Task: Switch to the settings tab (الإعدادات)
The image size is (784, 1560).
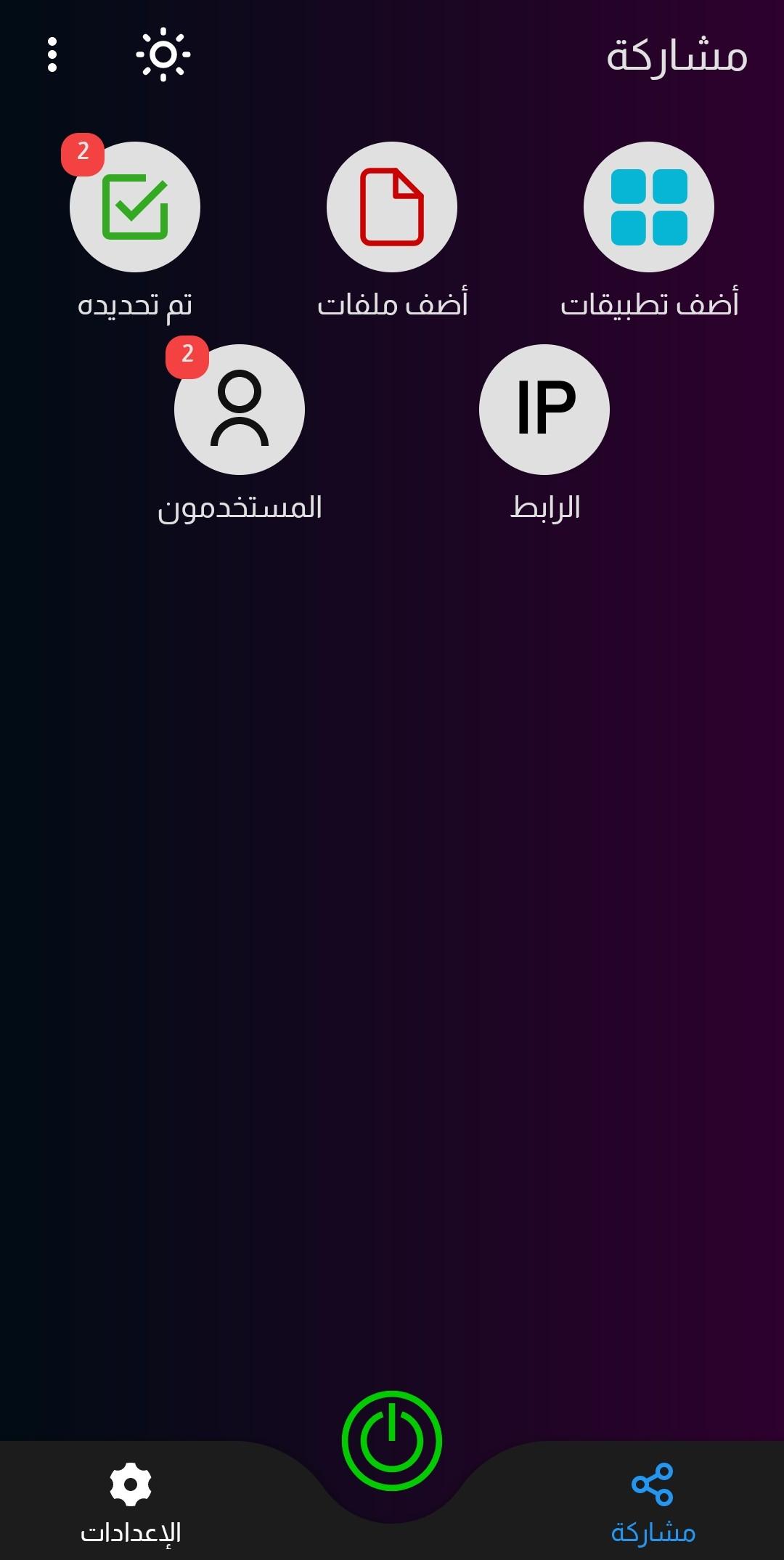Action: click(x=131, y=1503)
